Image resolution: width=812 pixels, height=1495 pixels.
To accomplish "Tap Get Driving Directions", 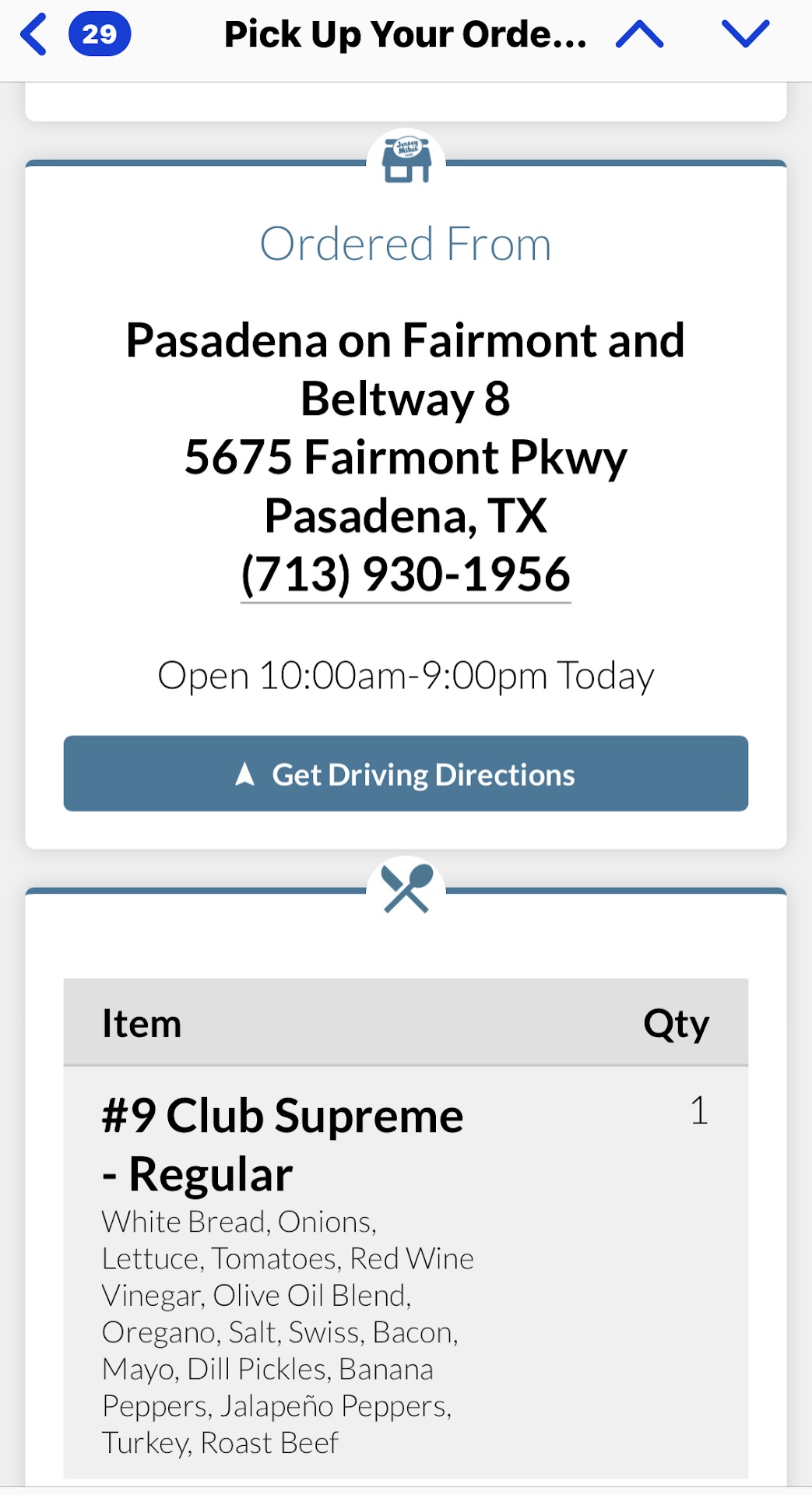I will (406, 774).
